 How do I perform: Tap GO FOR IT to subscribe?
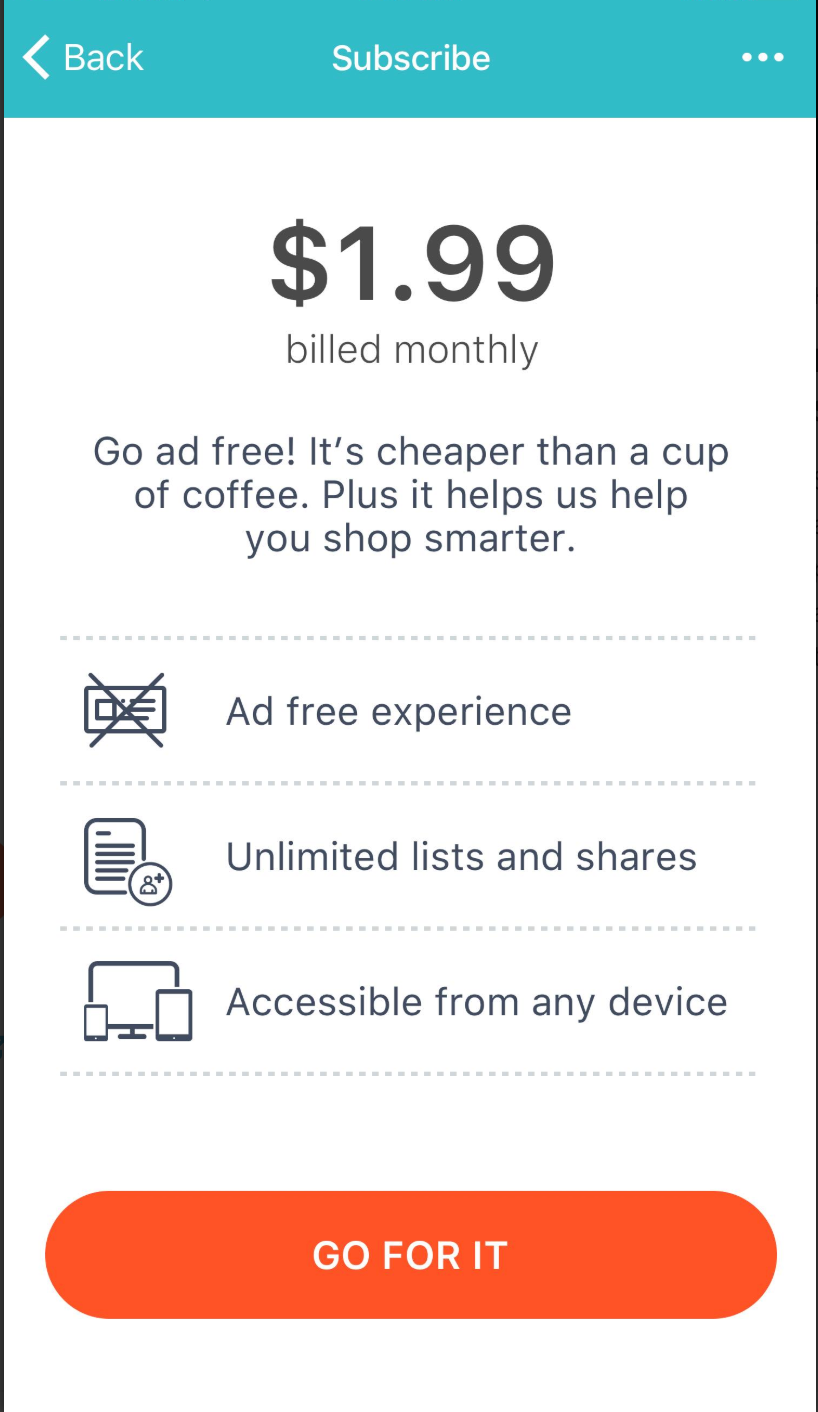[410, 1254]
